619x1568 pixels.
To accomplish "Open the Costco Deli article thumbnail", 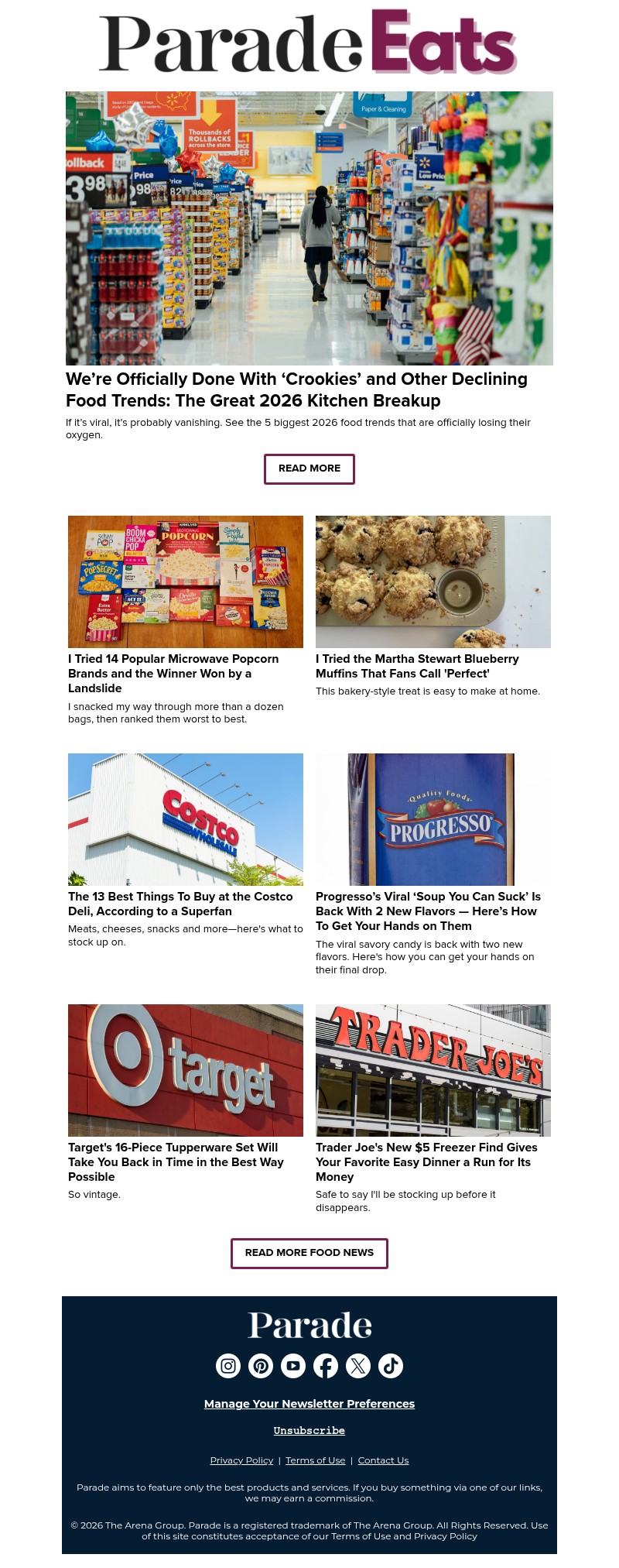I will [x=186, y=819].
